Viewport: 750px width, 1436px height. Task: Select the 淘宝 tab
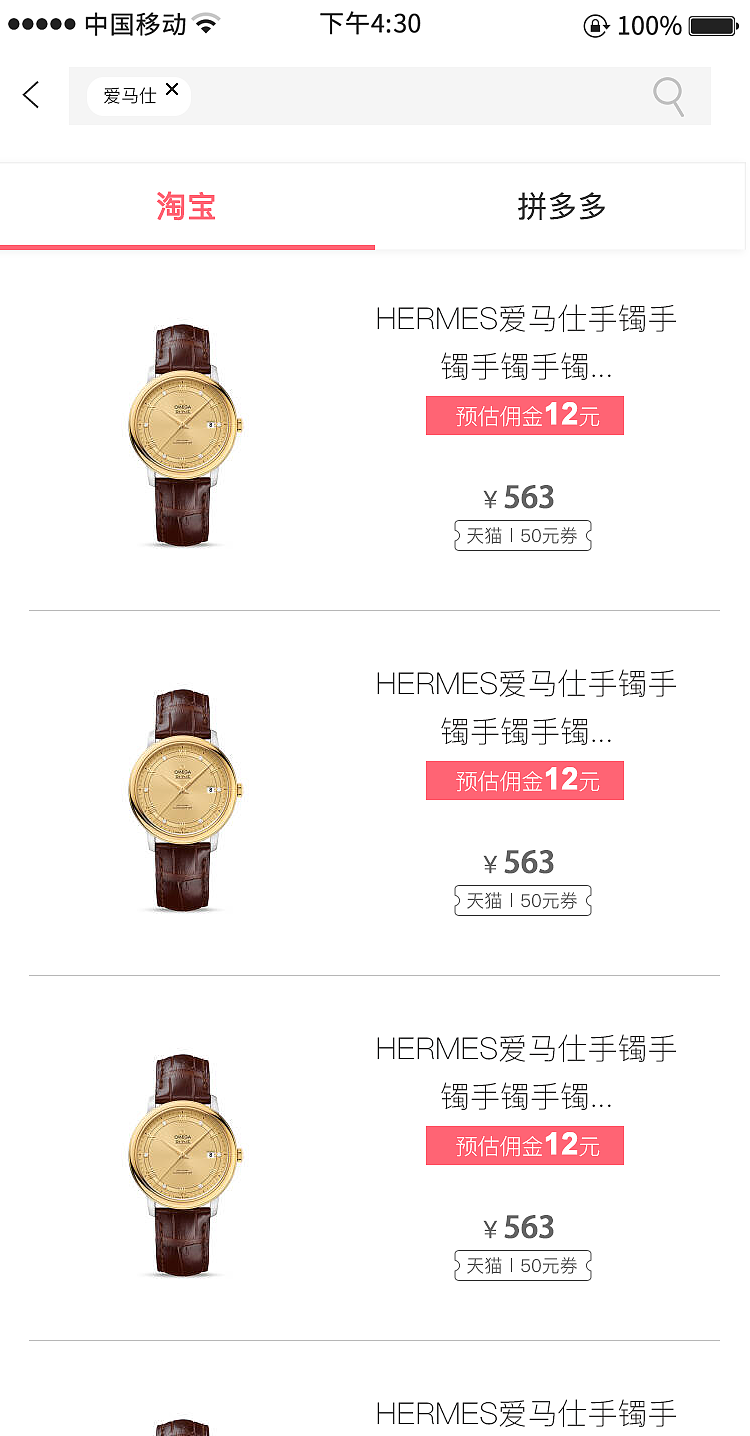point(186,205)
